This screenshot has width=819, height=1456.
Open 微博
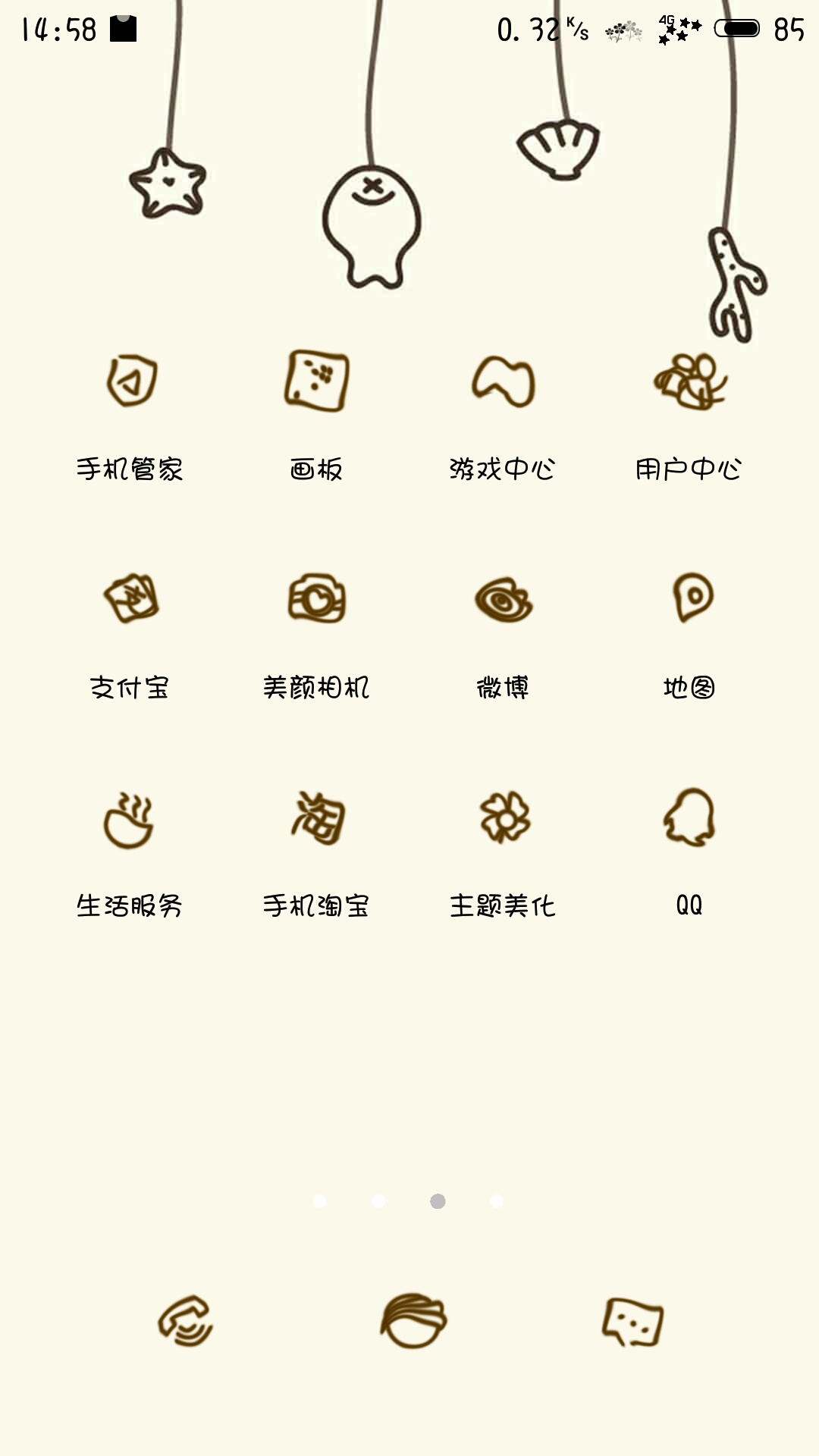pos(503,599)
